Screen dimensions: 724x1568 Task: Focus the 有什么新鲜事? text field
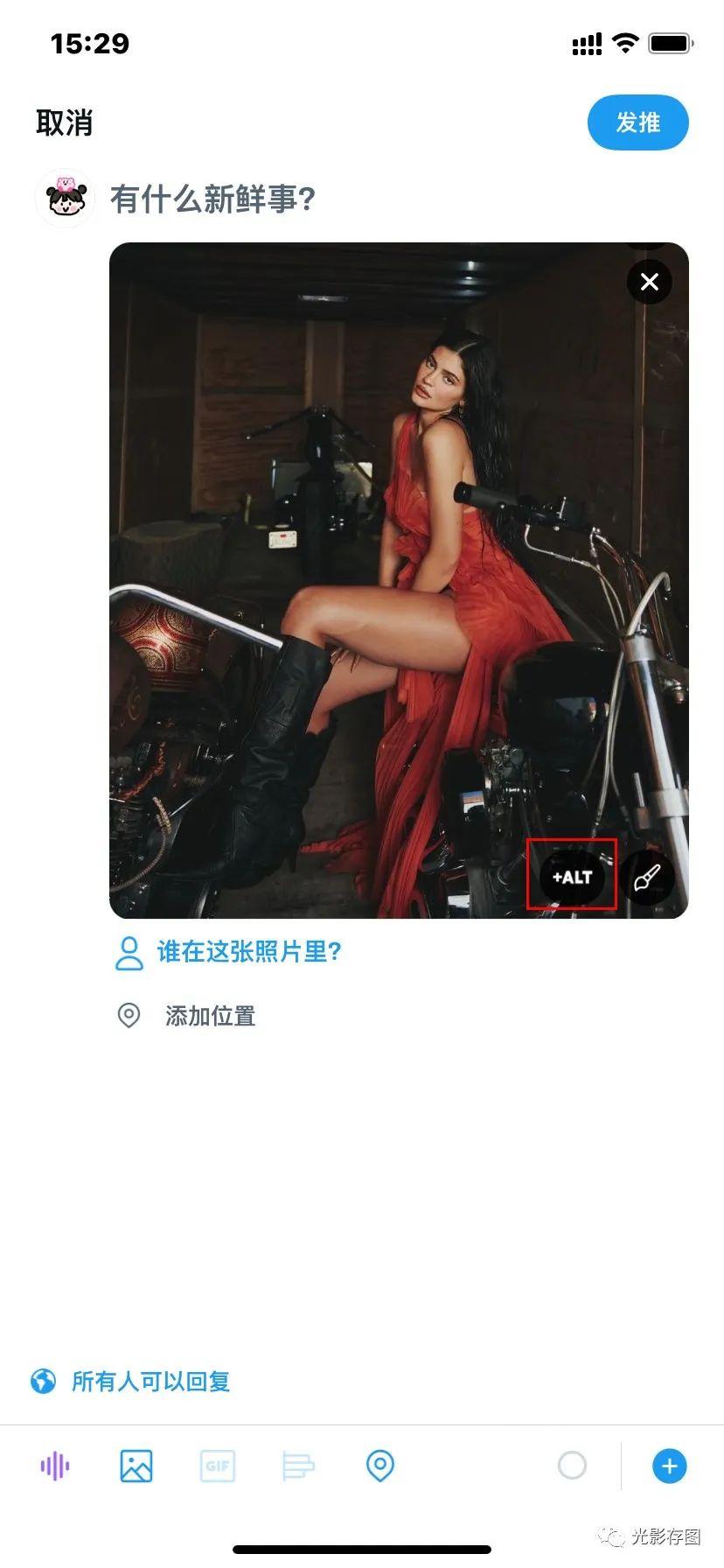[x=212, y=199]
